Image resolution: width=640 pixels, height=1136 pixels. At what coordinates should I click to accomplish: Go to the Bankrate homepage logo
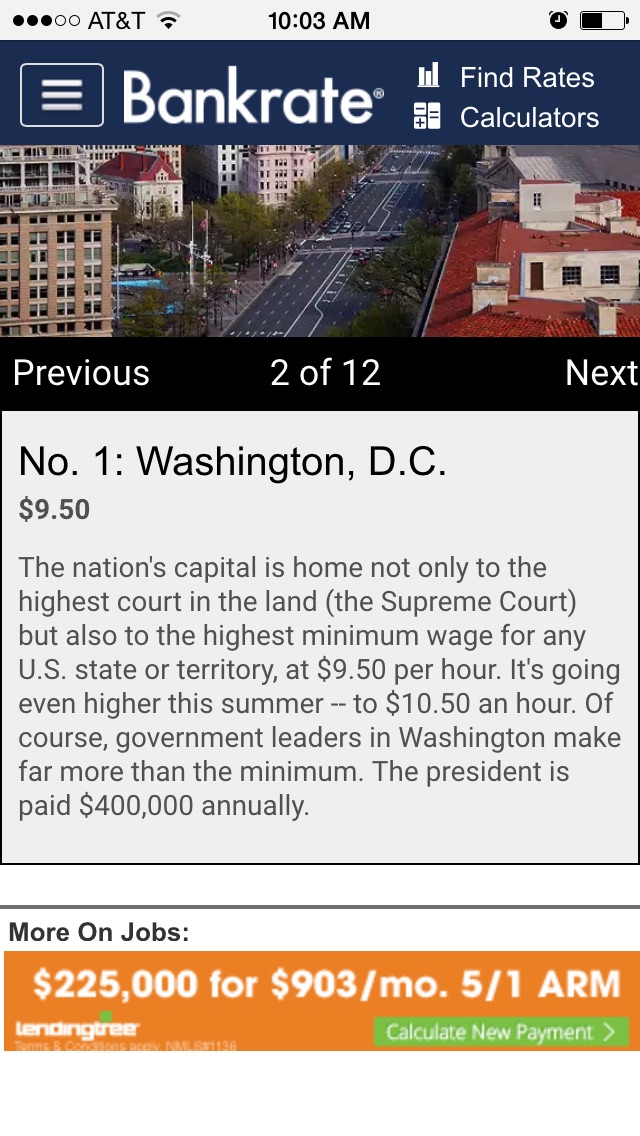coord(253,97)
